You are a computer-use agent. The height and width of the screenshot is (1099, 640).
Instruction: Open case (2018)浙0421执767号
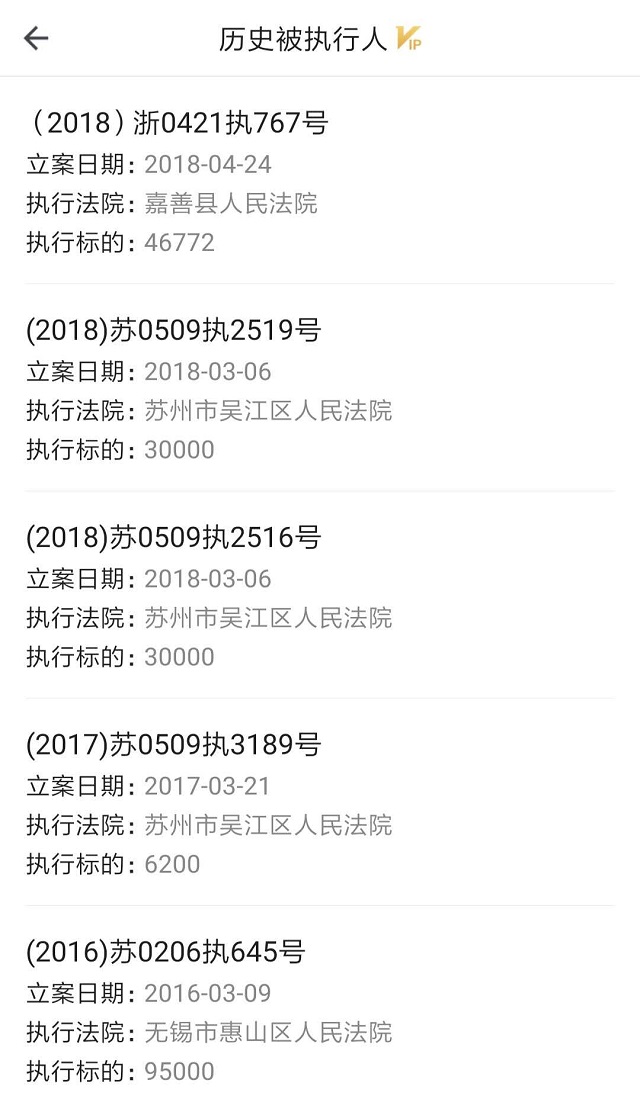click(x=178, y=123)
